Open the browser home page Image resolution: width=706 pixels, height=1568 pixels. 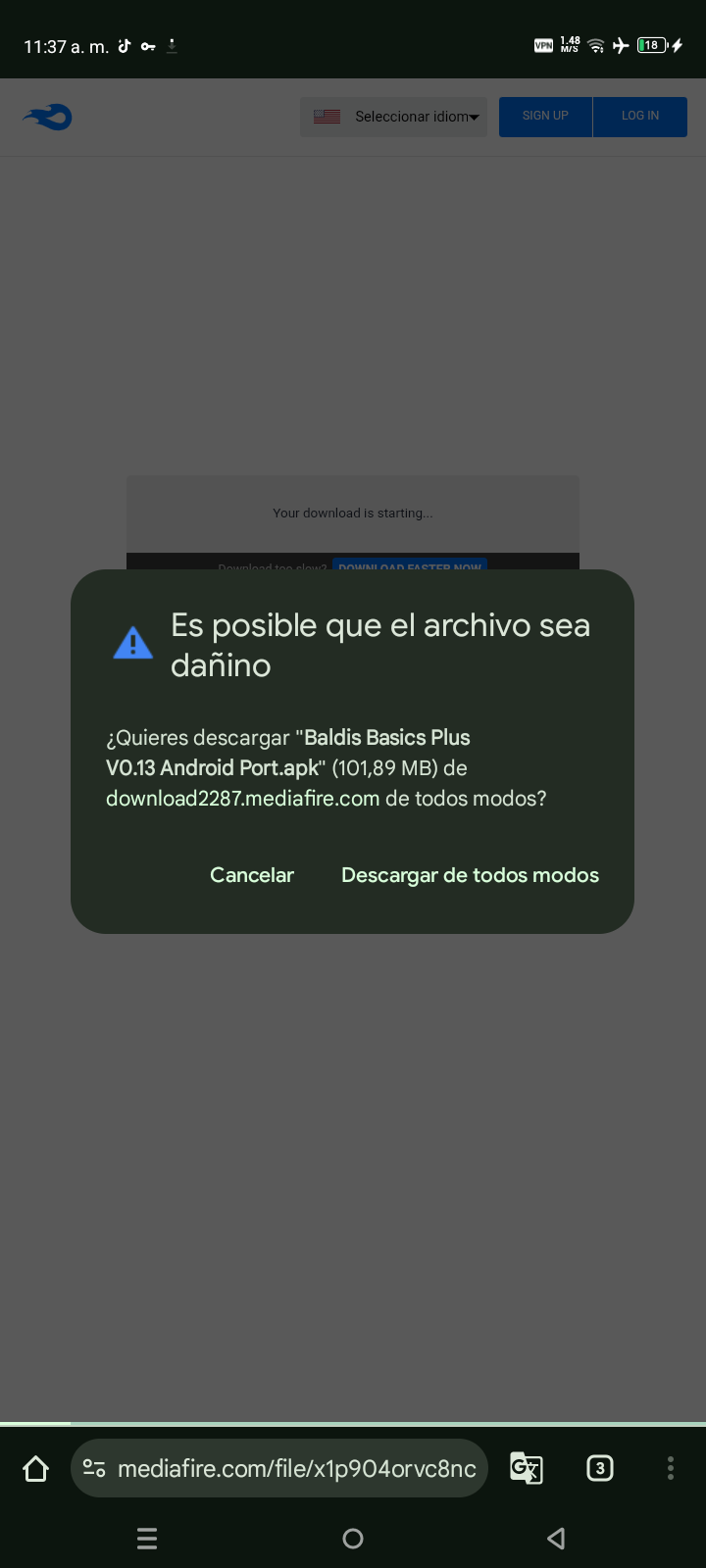coord(36,1468)
